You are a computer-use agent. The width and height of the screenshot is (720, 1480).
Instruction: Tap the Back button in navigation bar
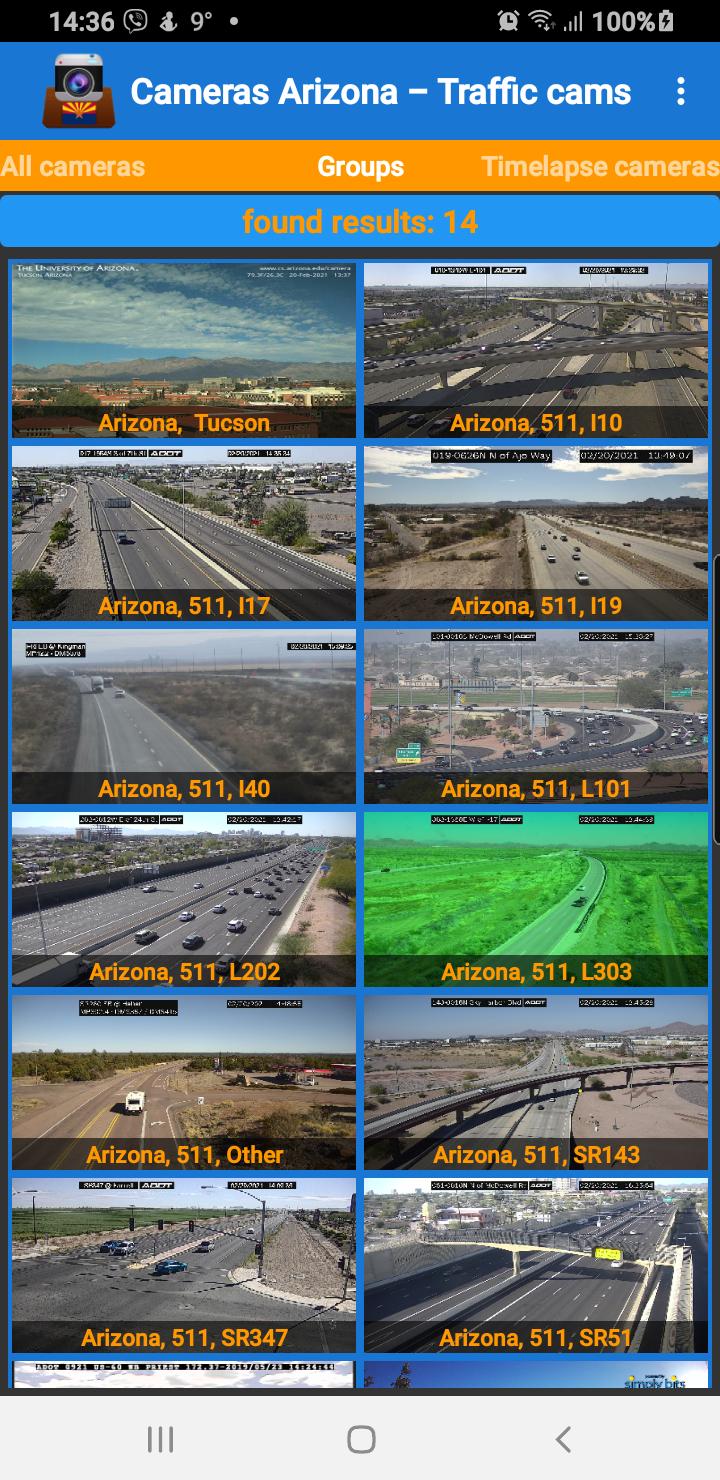pyautogui.click(x=562, y=1439)
